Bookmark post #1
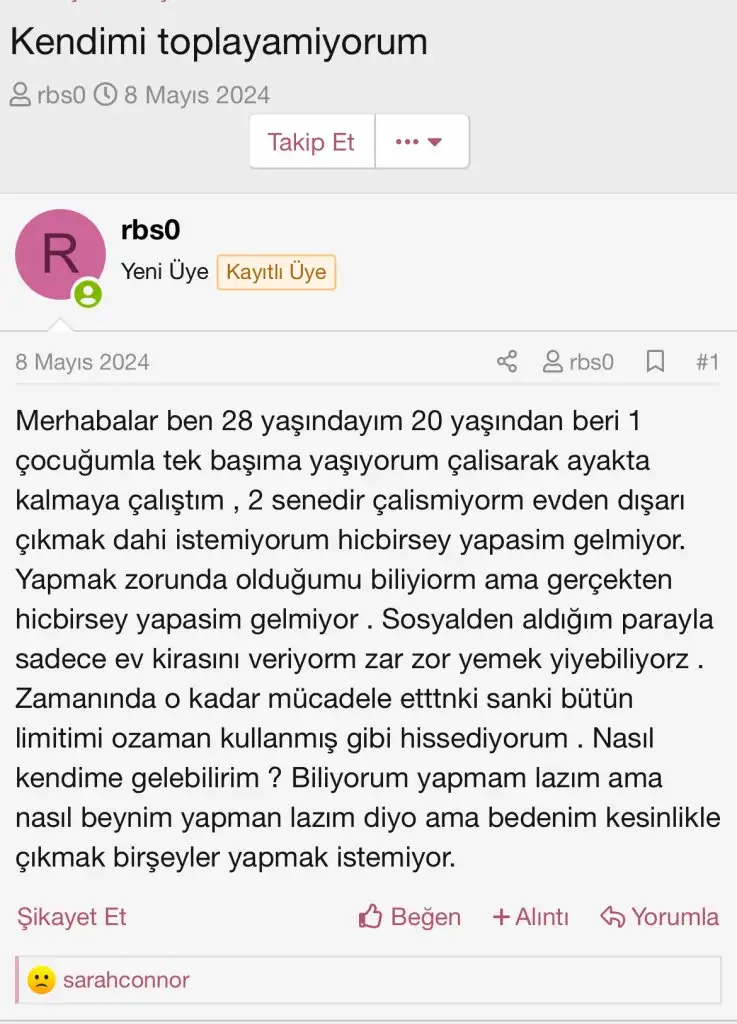The height and width of the screenshot is (1024, 737). click(x=655, y=362)
